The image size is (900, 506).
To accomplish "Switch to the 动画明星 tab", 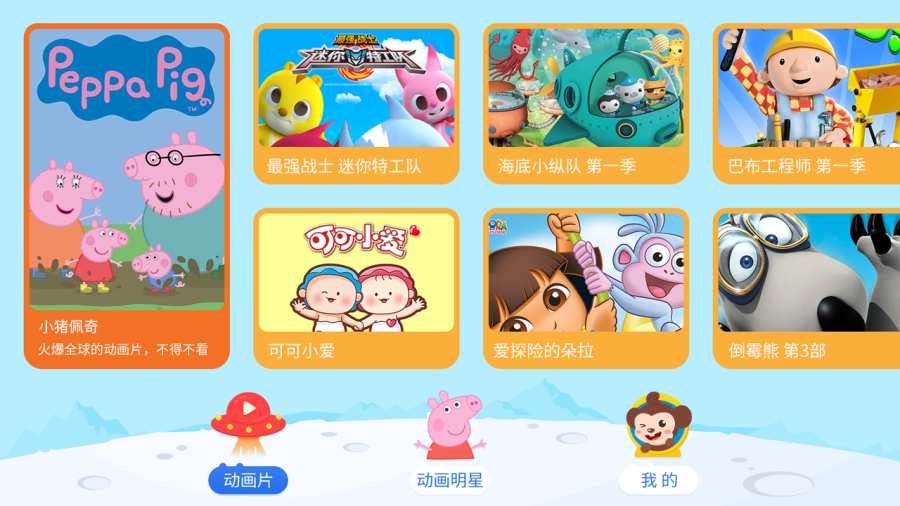I will tap(452, 479).
